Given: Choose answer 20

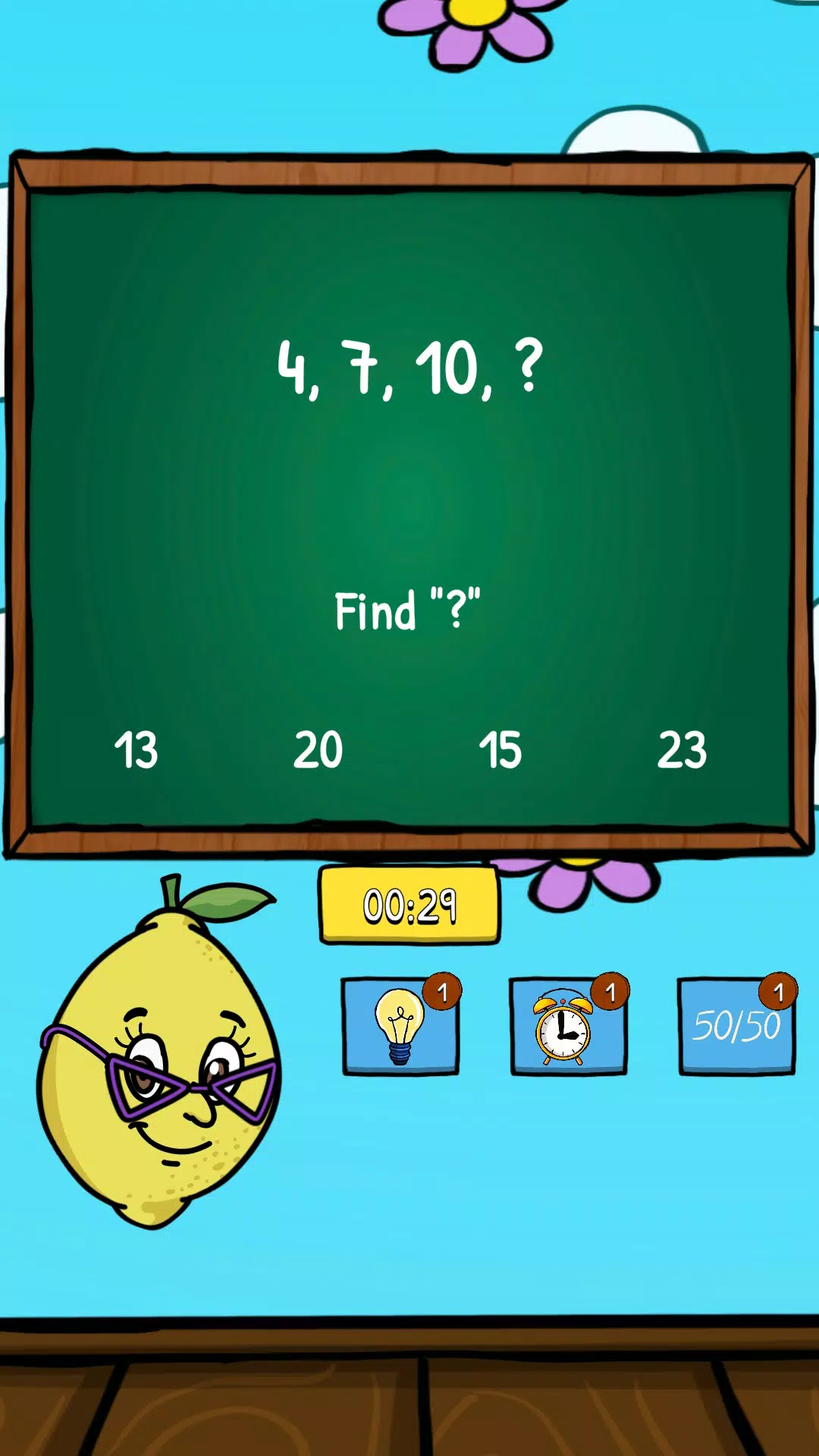Looking at the screenshot, I should tap(318, 750).
